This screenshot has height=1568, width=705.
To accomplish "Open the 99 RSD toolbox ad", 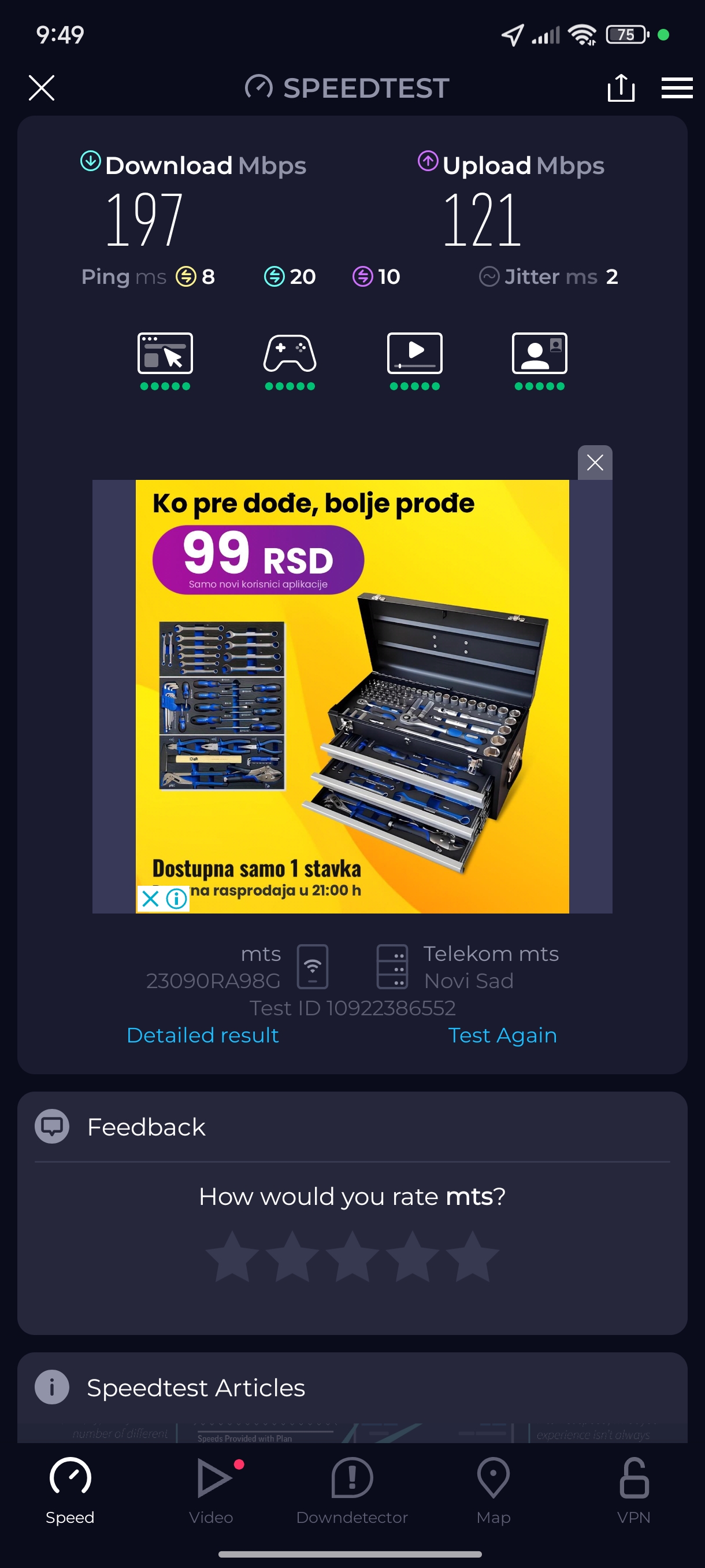I will click(351, 694).
